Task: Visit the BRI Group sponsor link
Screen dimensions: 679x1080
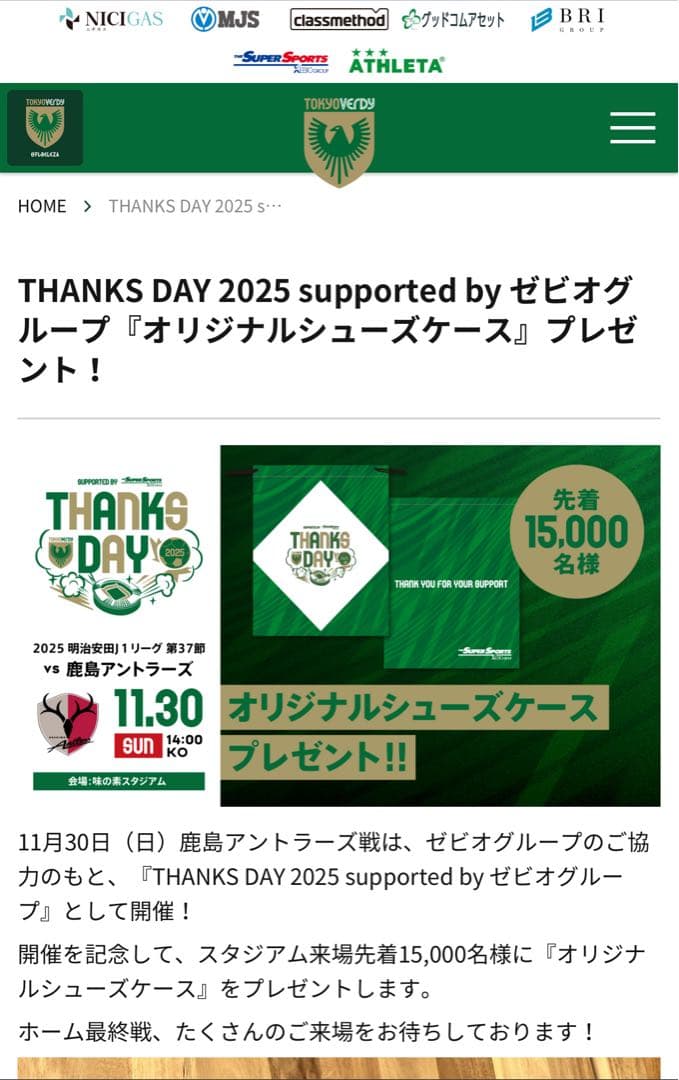Action: tap(568, 19)
